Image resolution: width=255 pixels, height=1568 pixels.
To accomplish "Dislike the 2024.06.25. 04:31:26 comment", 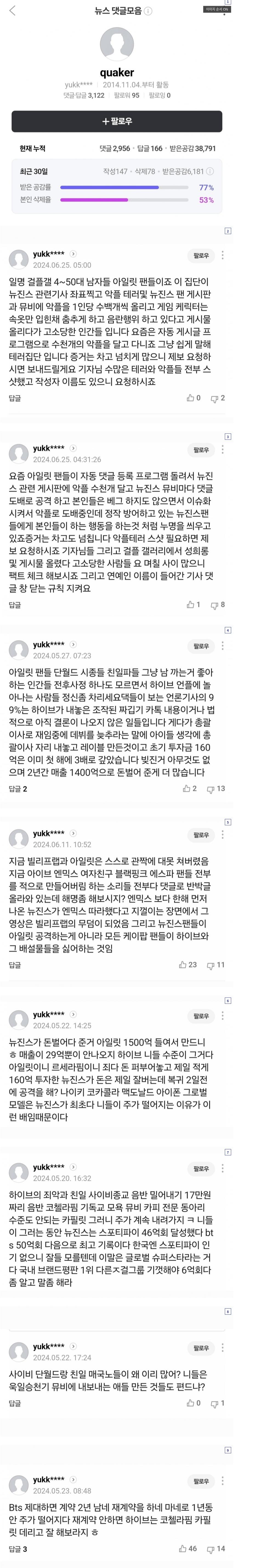I will click(x=217, y=604).
